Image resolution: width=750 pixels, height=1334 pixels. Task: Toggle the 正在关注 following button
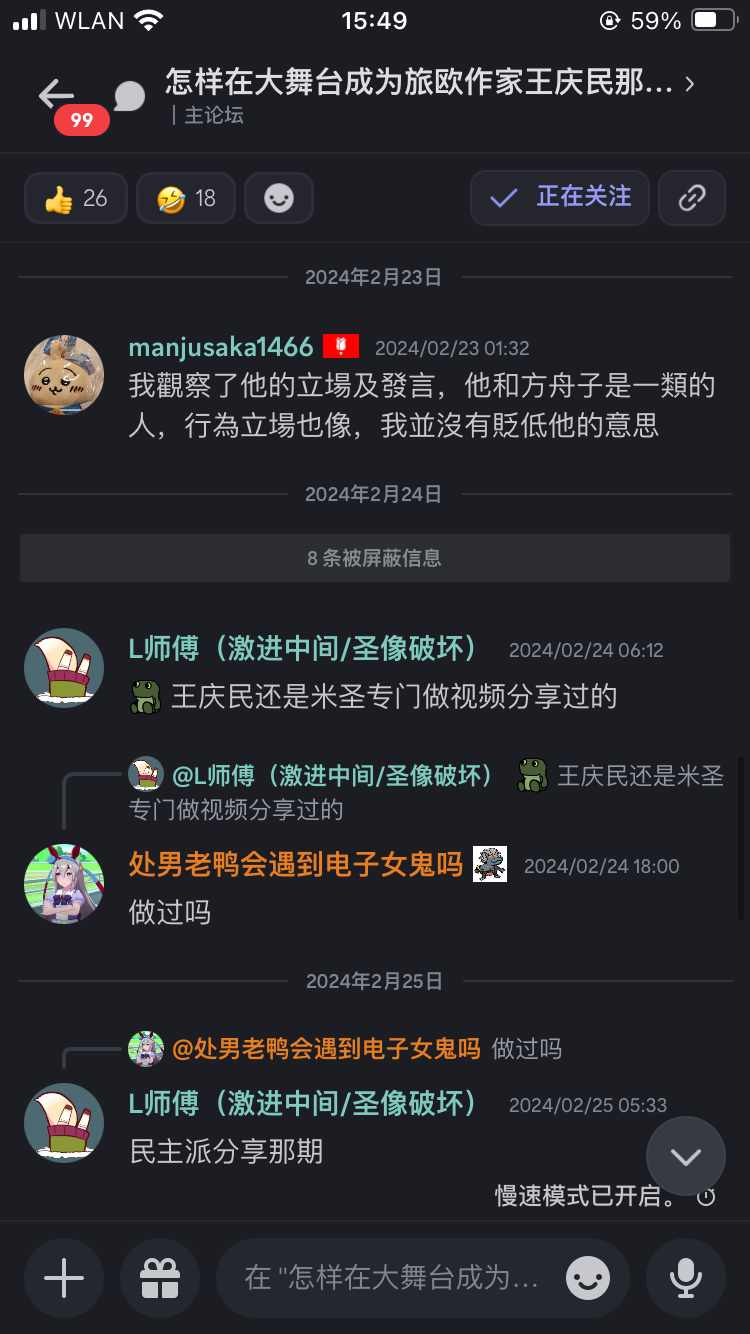click(560, 197)
